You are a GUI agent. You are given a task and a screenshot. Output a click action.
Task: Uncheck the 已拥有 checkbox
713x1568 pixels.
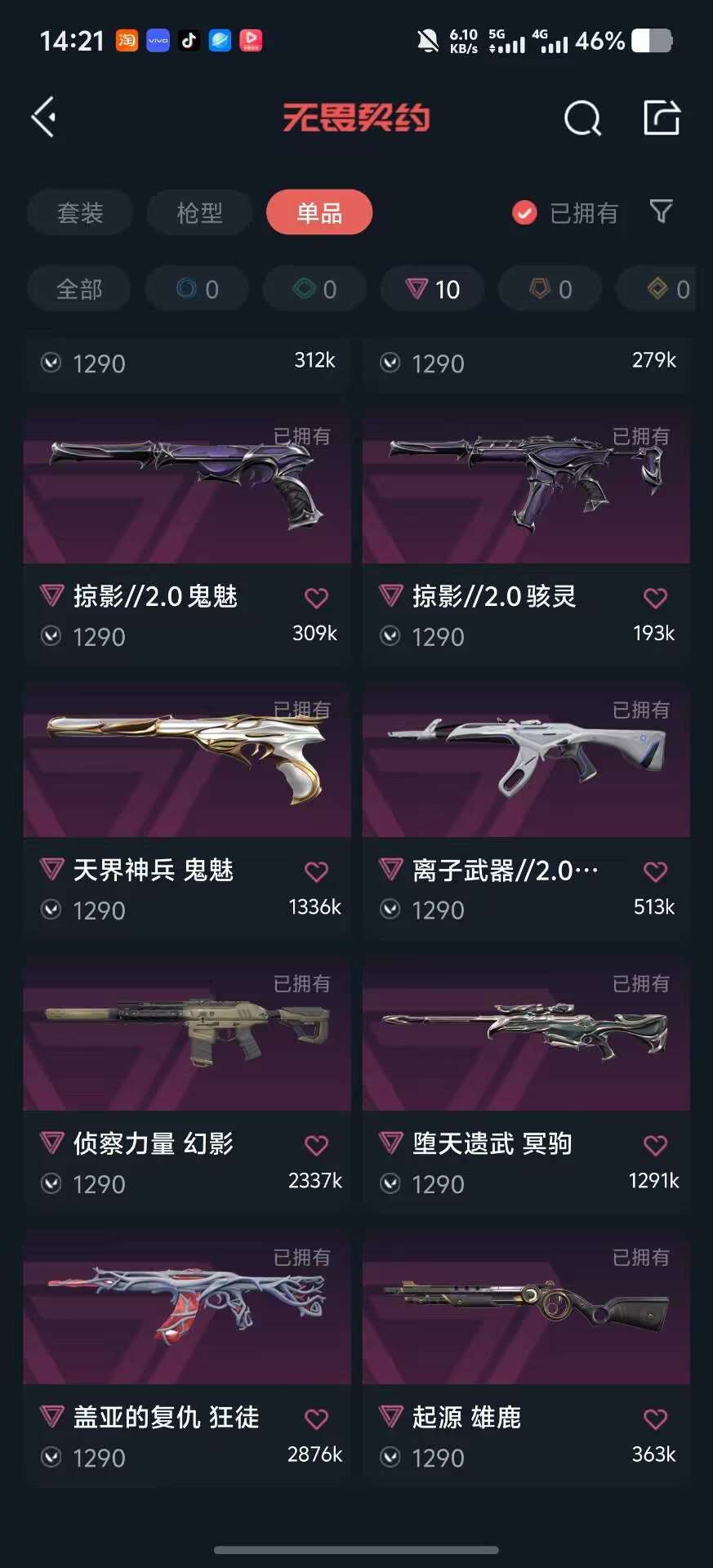[x=524, y=213]
